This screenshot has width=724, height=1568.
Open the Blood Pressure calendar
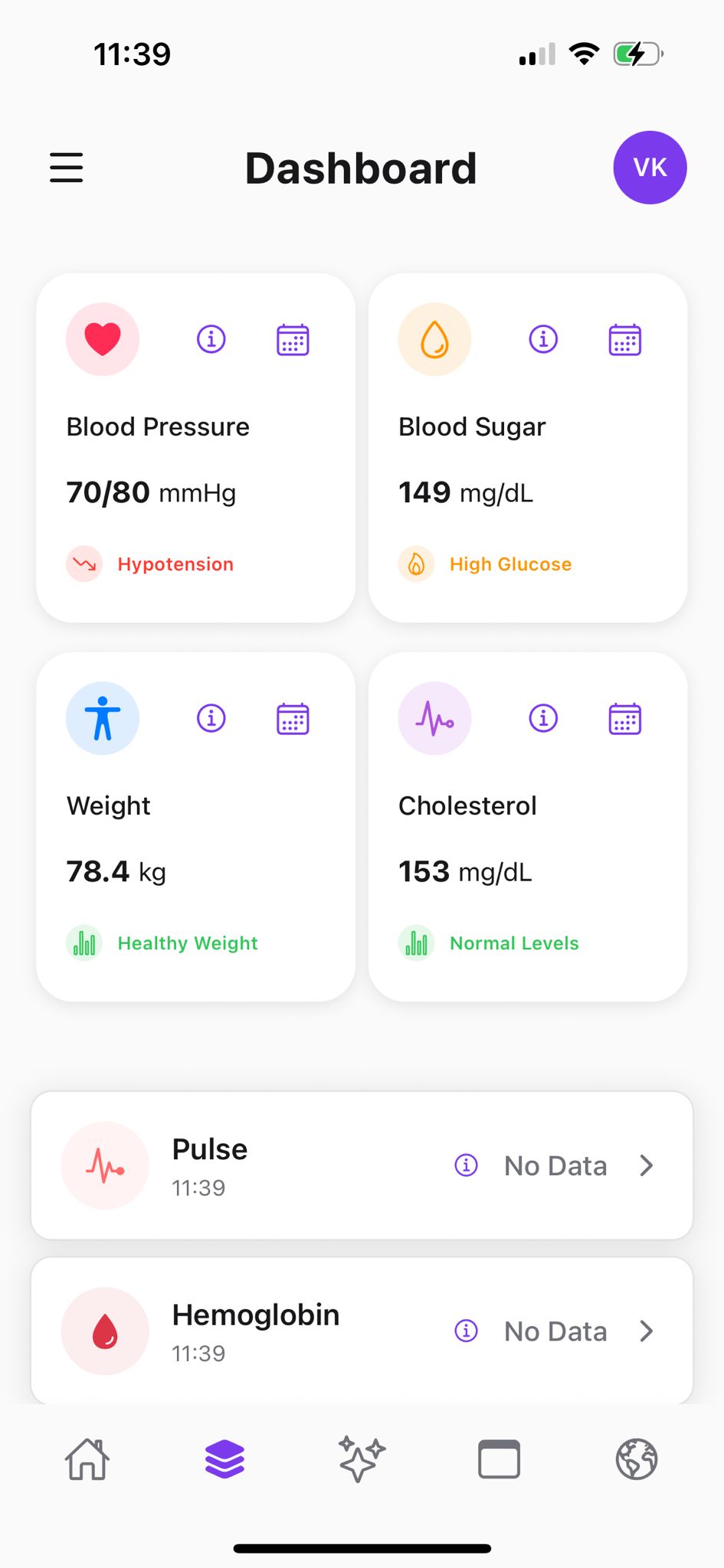point(293,340)
